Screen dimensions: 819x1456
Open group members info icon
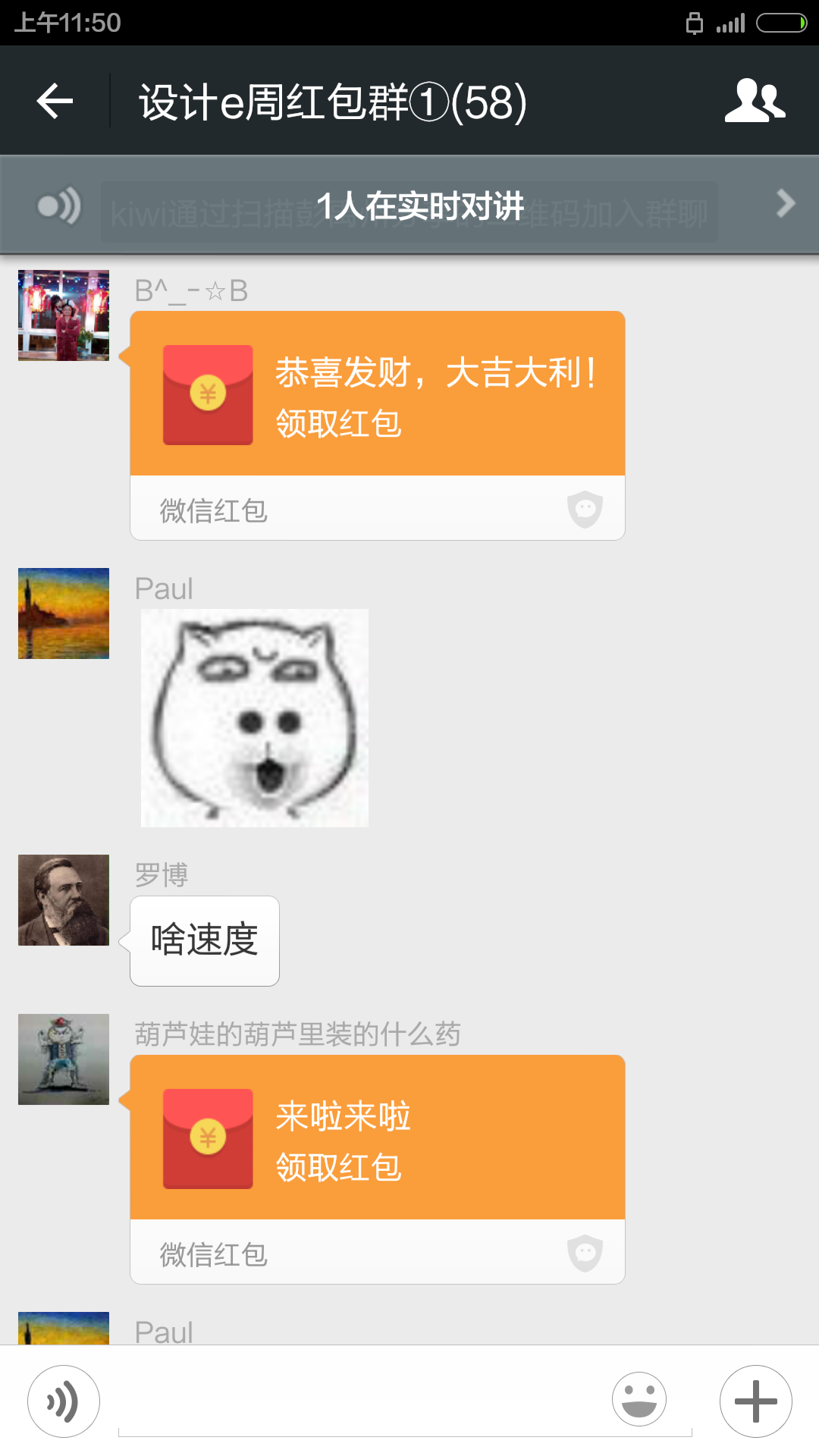pyautogui.click(x=755, y=101)
